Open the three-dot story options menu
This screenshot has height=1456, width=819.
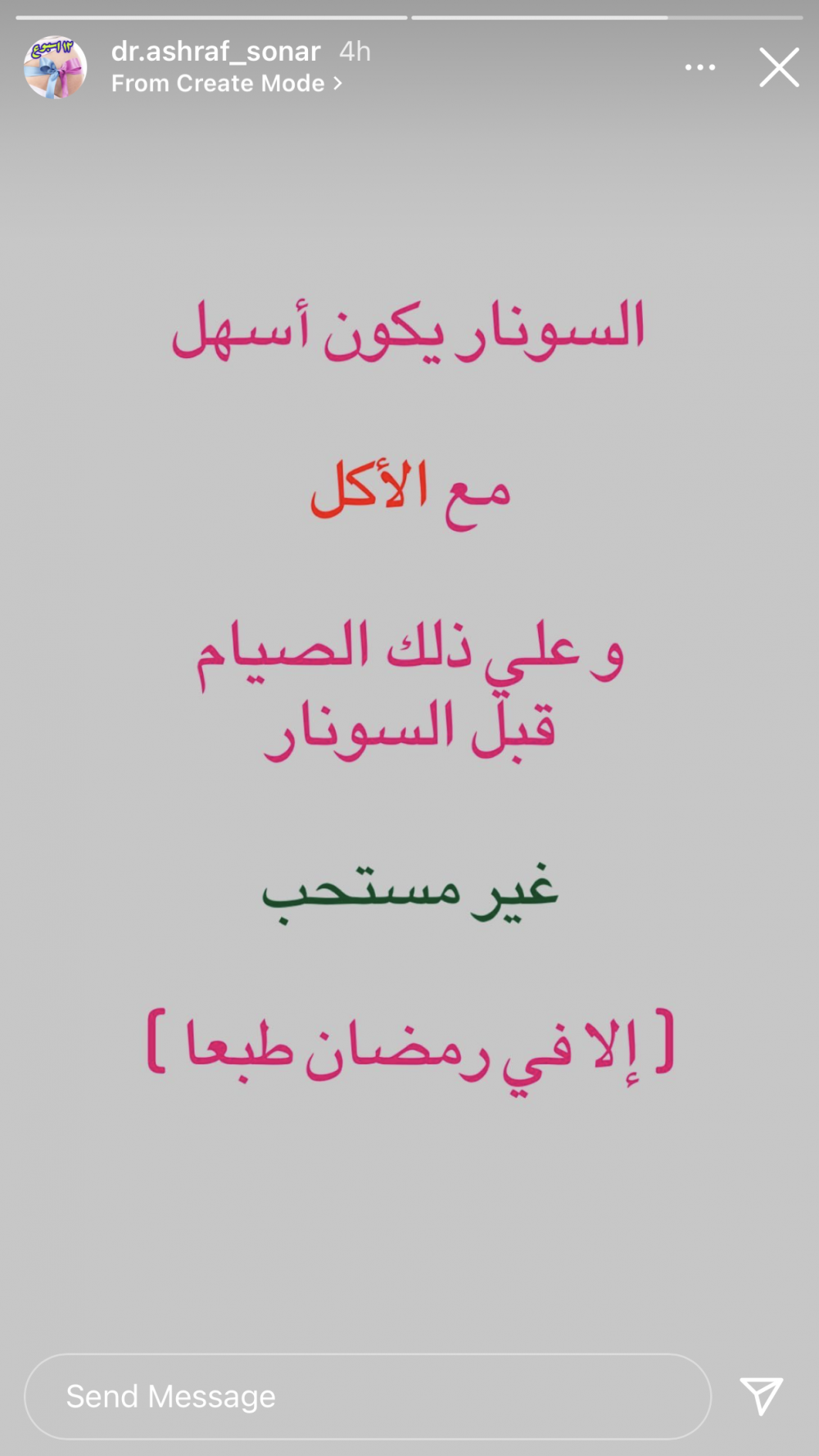[700, 68]
